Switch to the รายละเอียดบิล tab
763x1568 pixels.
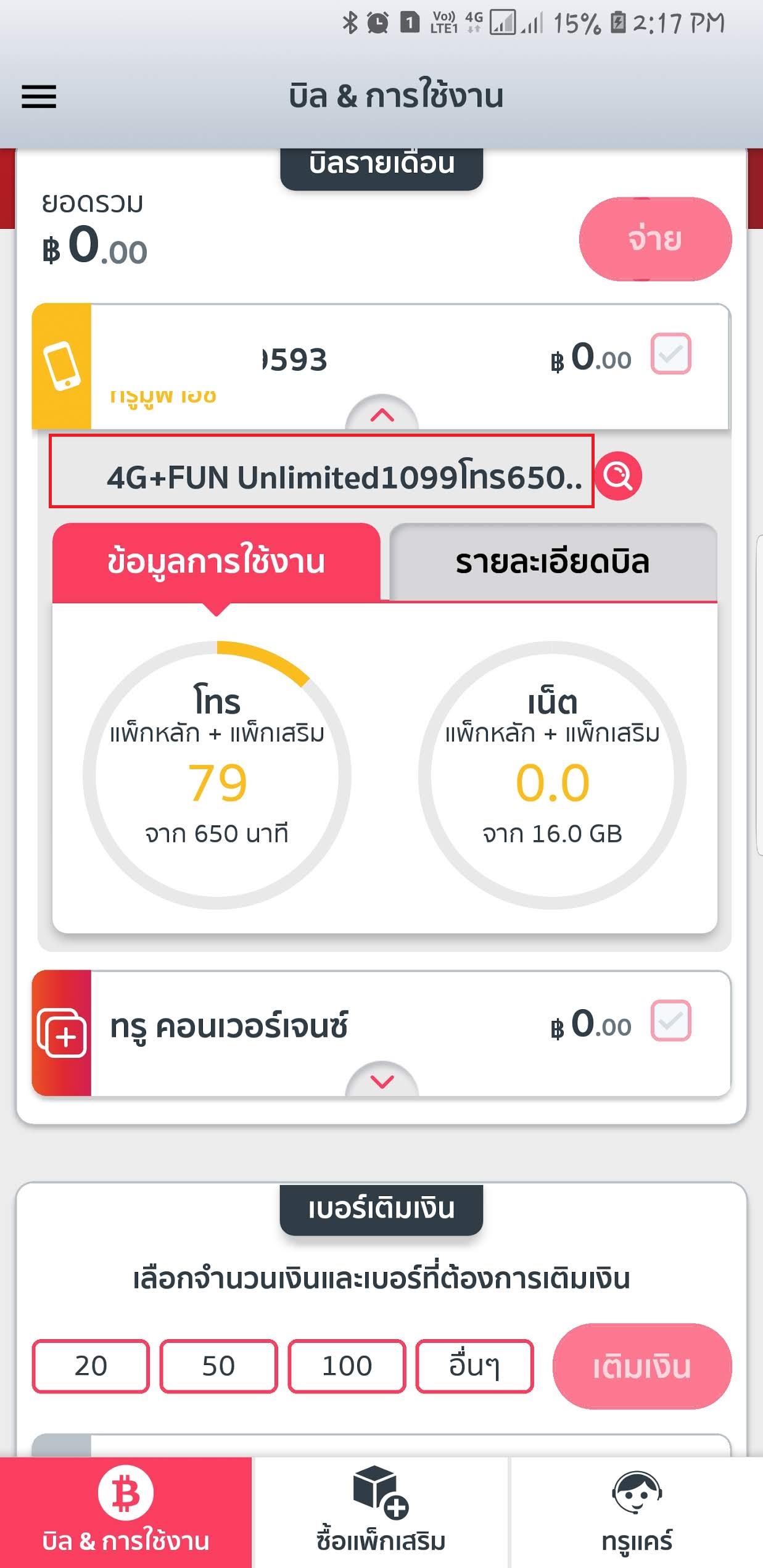[553, 562]
